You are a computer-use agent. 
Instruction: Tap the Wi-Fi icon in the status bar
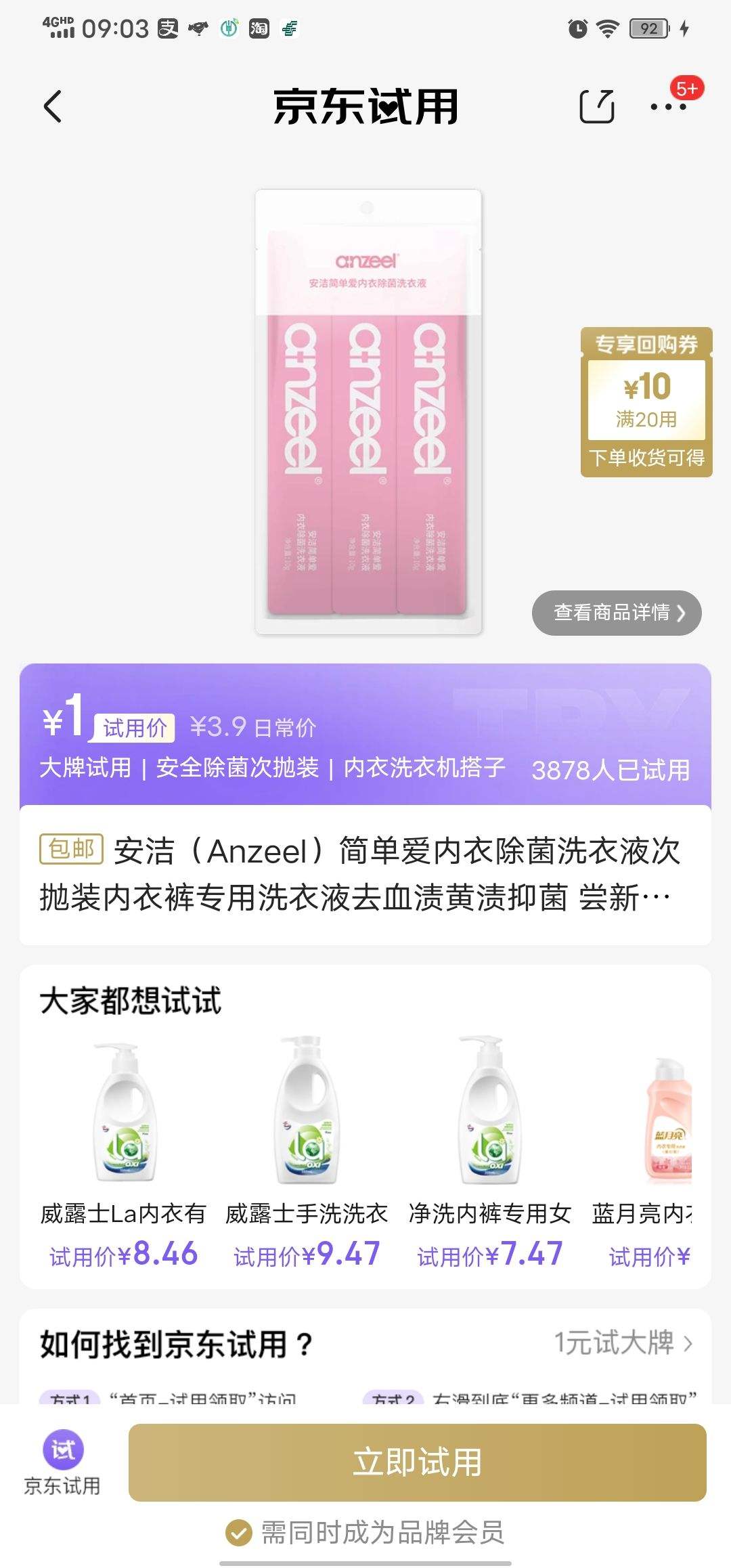pos(608,29)
